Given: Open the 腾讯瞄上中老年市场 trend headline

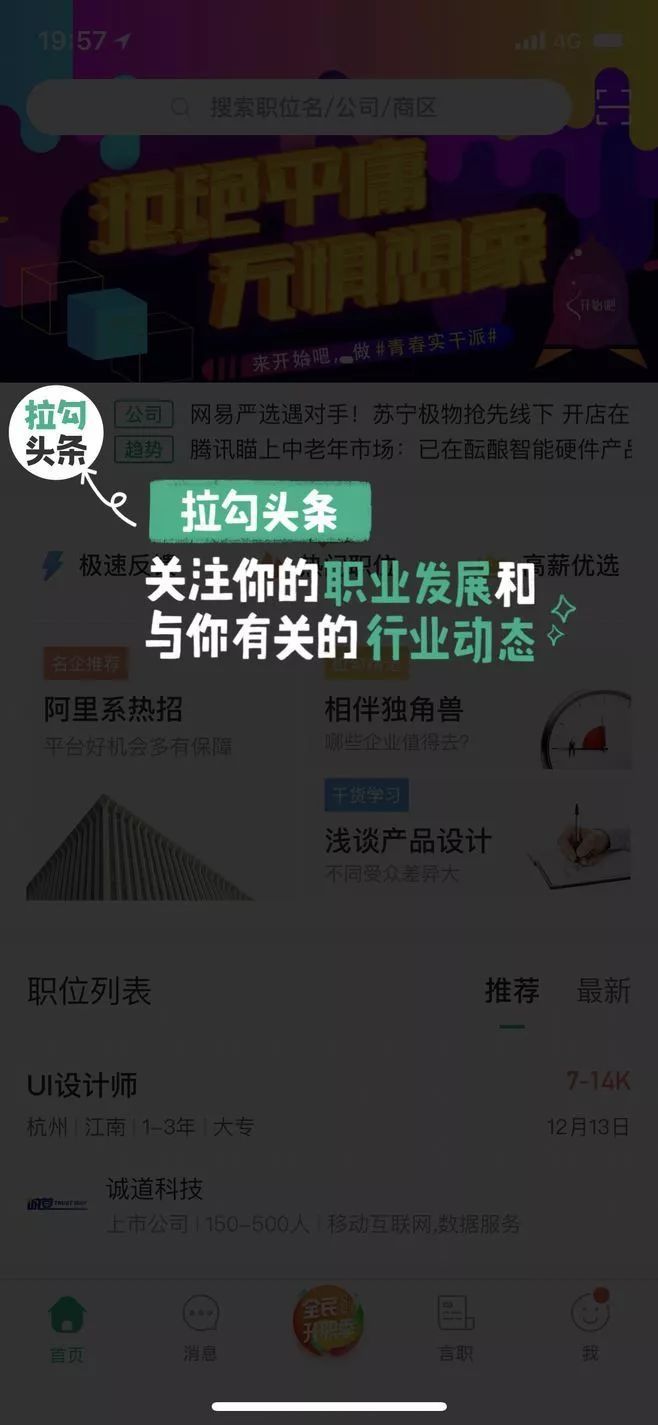Looking at the screenshot, I should tap(408, 449).
